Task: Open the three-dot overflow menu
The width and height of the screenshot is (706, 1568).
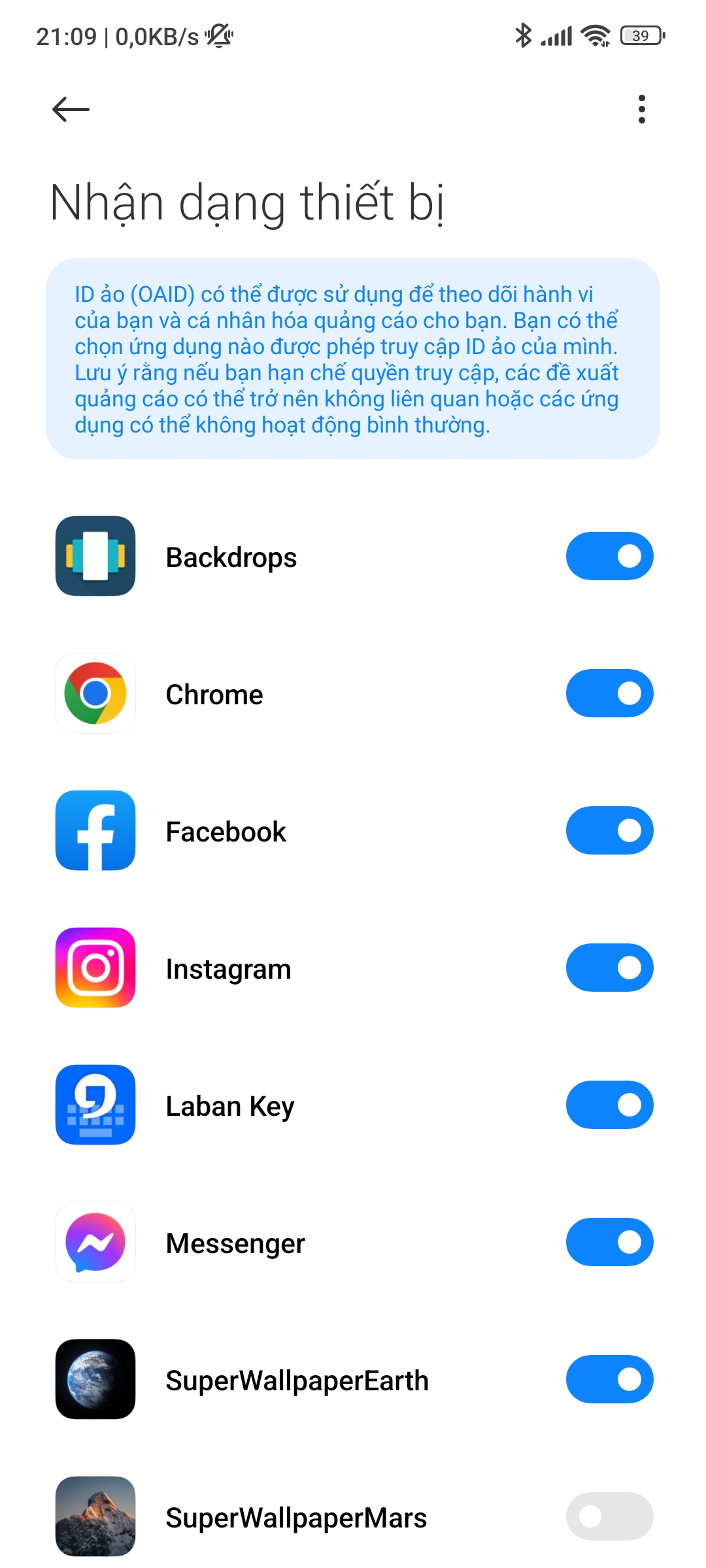Action: coord(641,109)
